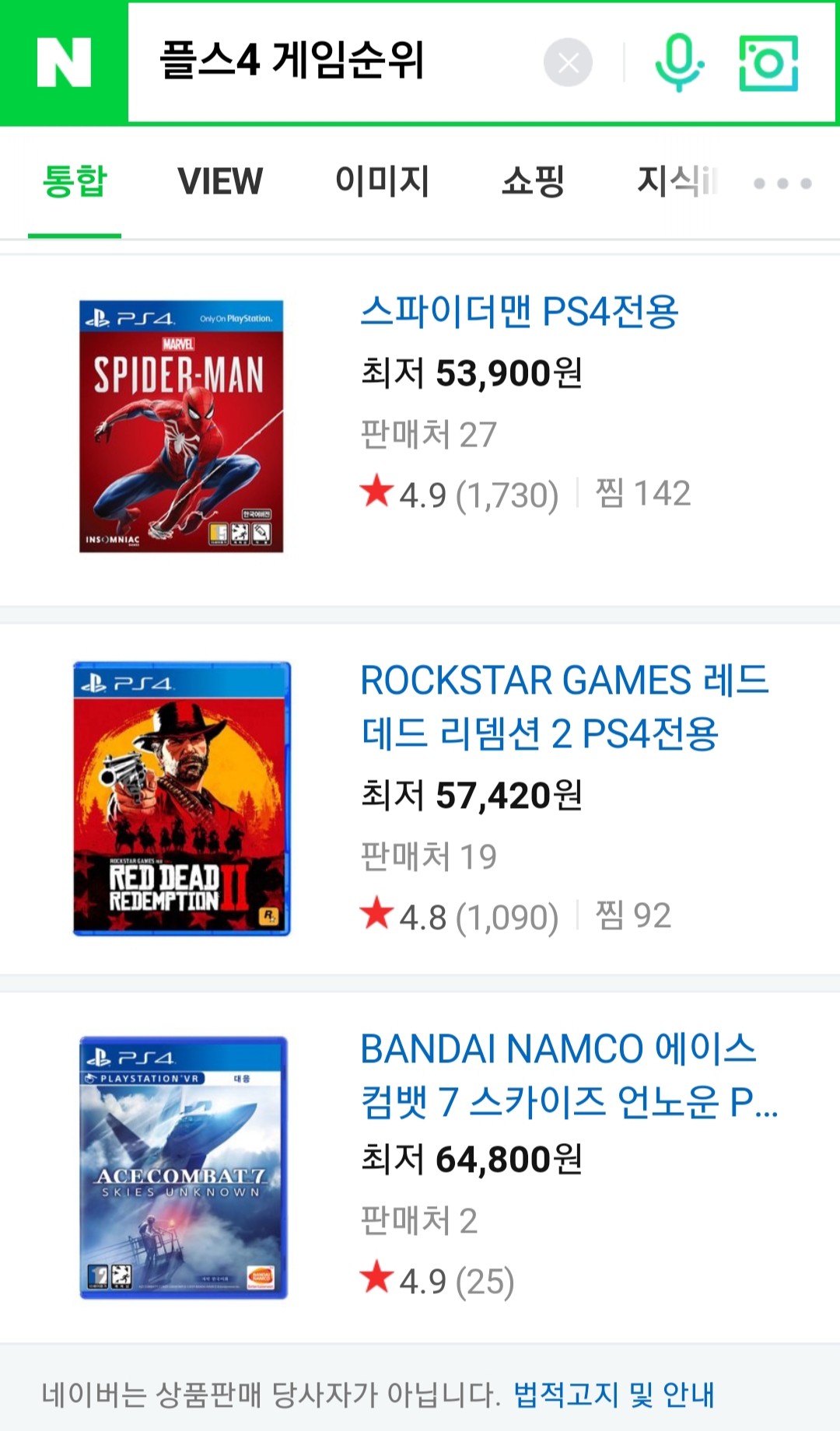Screen dimensions: 840x1431
Task: Clear the search text
Action: coord(568,62)
